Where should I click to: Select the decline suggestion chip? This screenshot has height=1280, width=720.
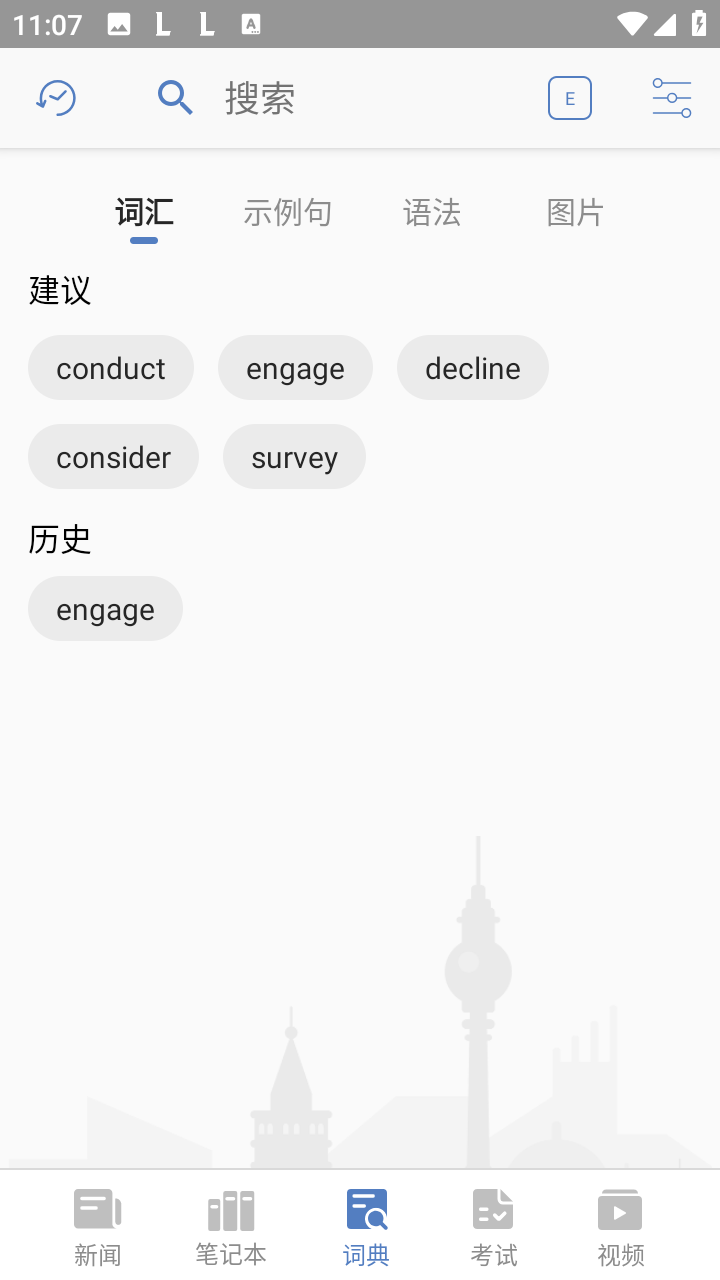click(473, 368)
